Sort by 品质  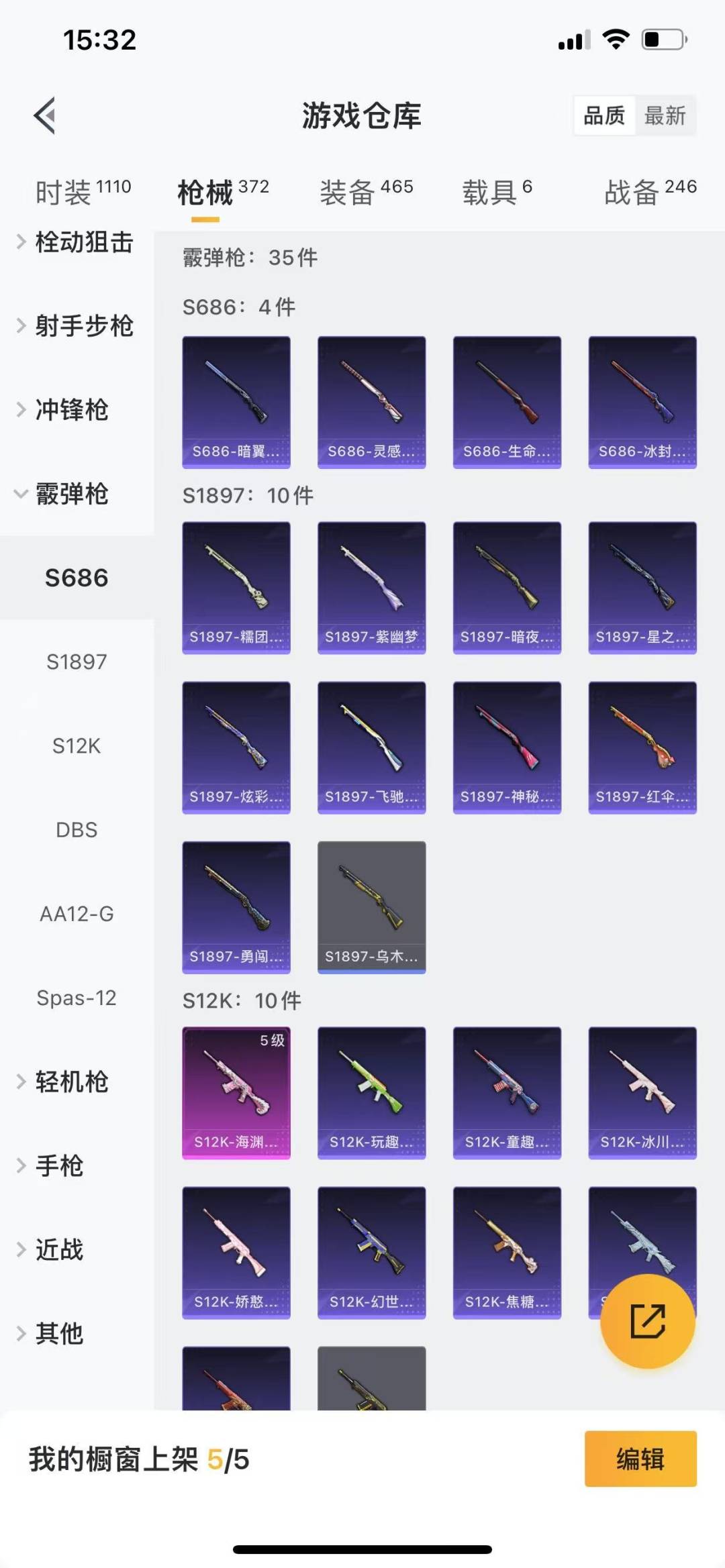(x=604, y=116)
